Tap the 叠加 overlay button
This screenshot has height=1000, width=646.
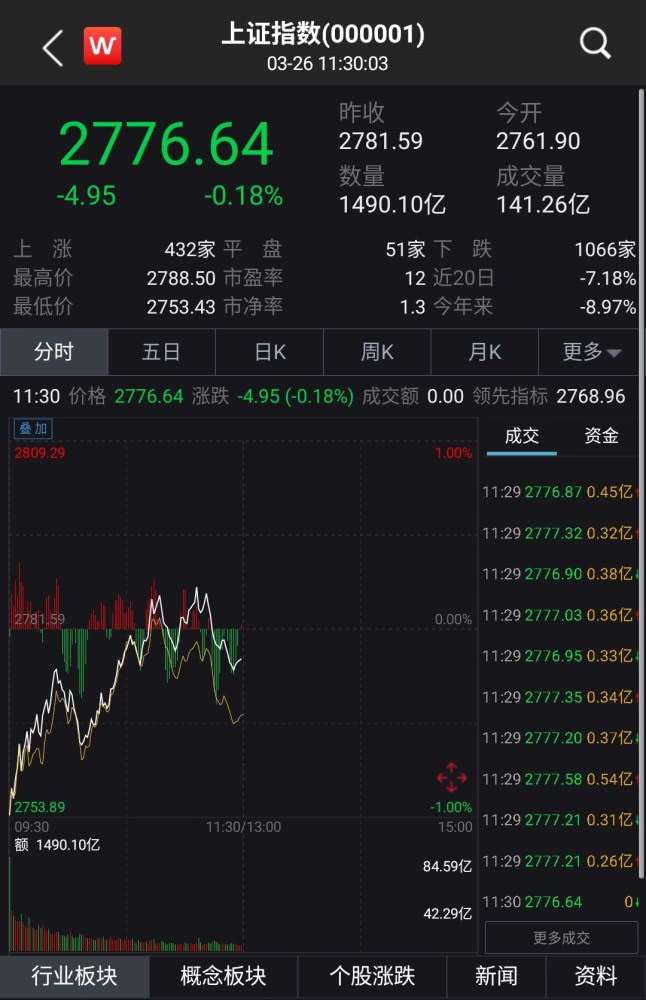coord(33,429)
